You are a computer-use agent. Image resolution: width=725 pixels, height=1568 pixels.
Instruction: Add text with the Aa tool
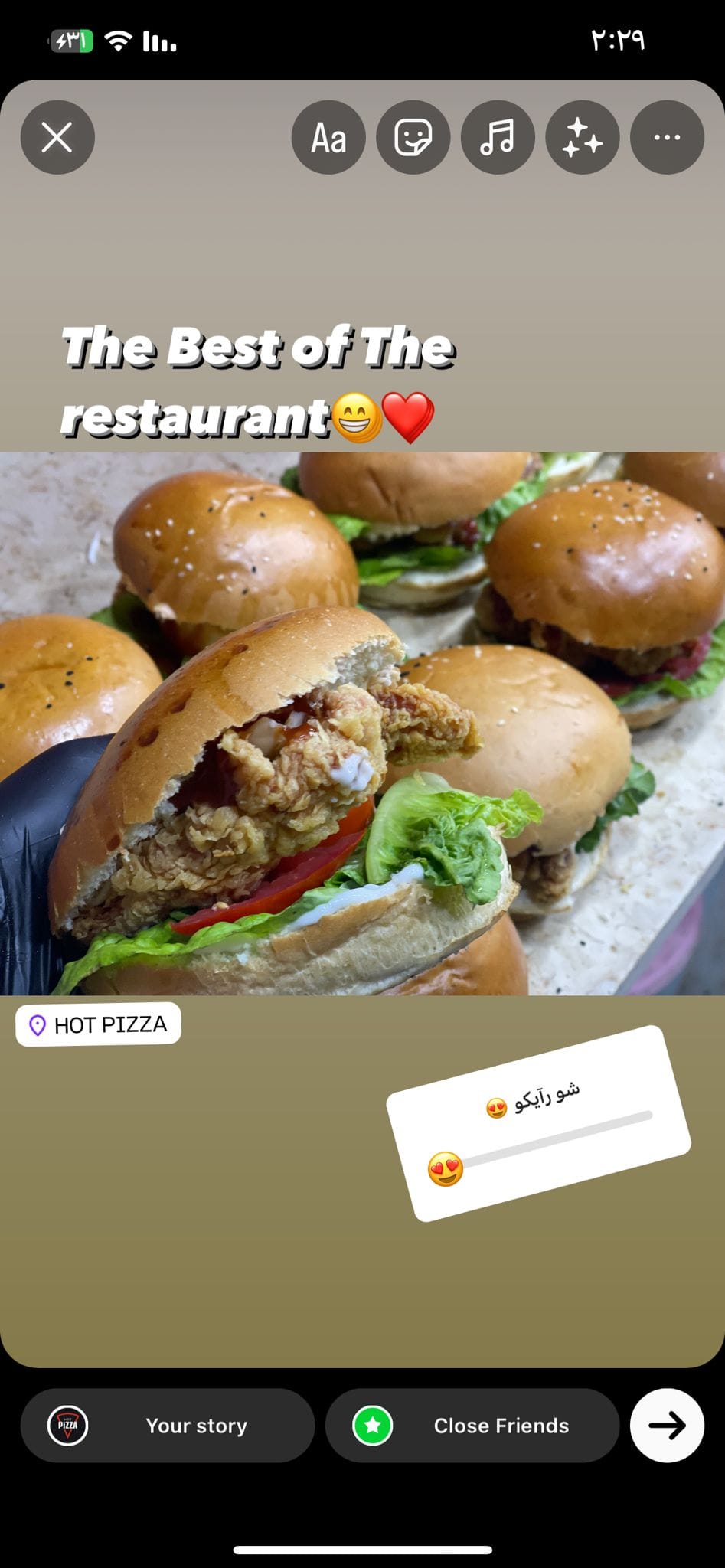point(328,138)
